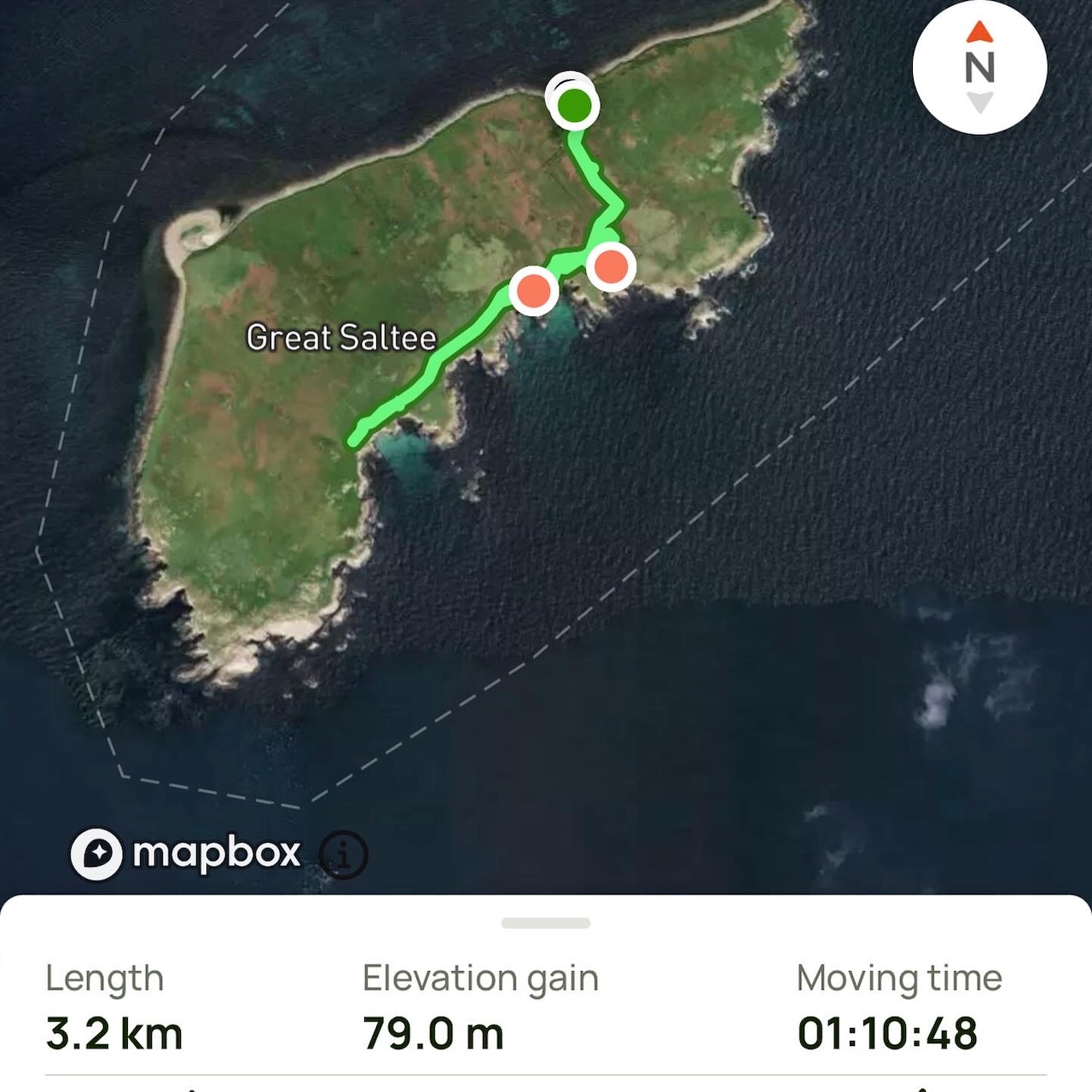Tap the compass to reset north
This screenshot has width=1092, height=1092.
click(979, 67)
